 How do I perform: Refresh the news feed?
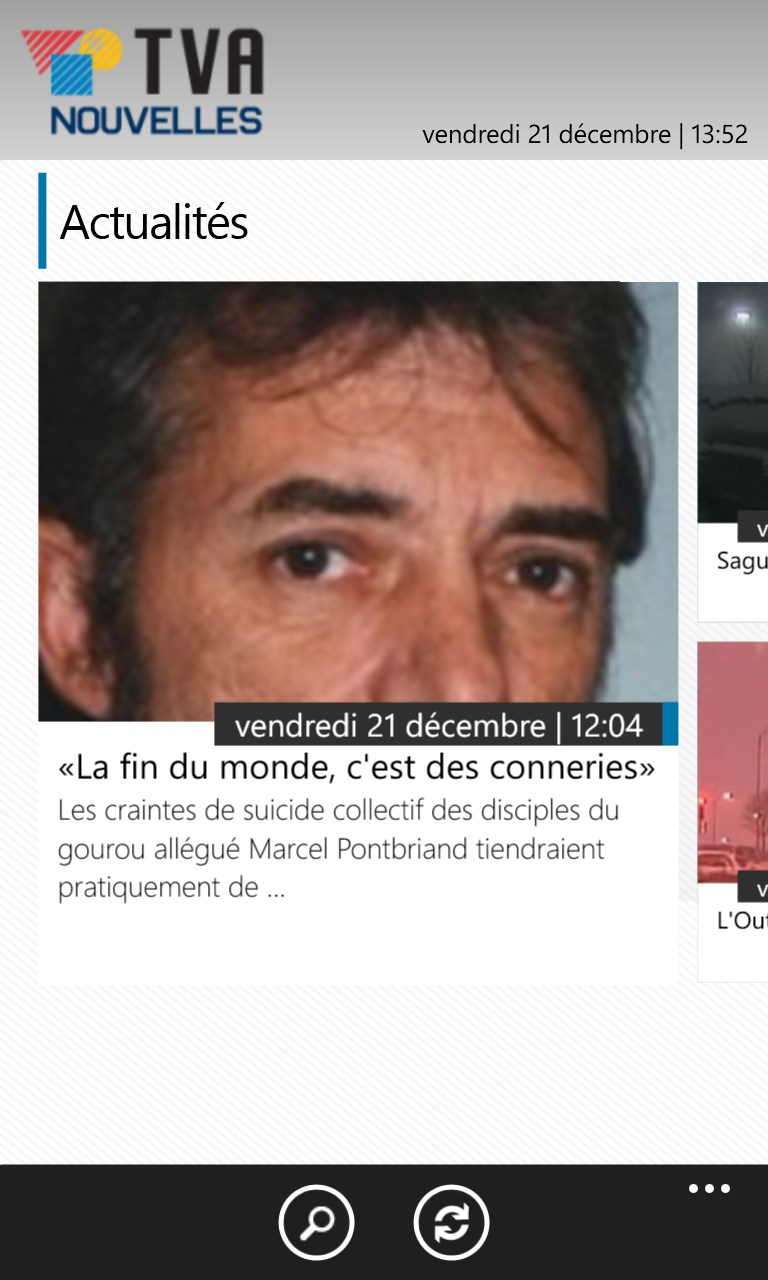pyautogui.click(x=451, y=1222)
